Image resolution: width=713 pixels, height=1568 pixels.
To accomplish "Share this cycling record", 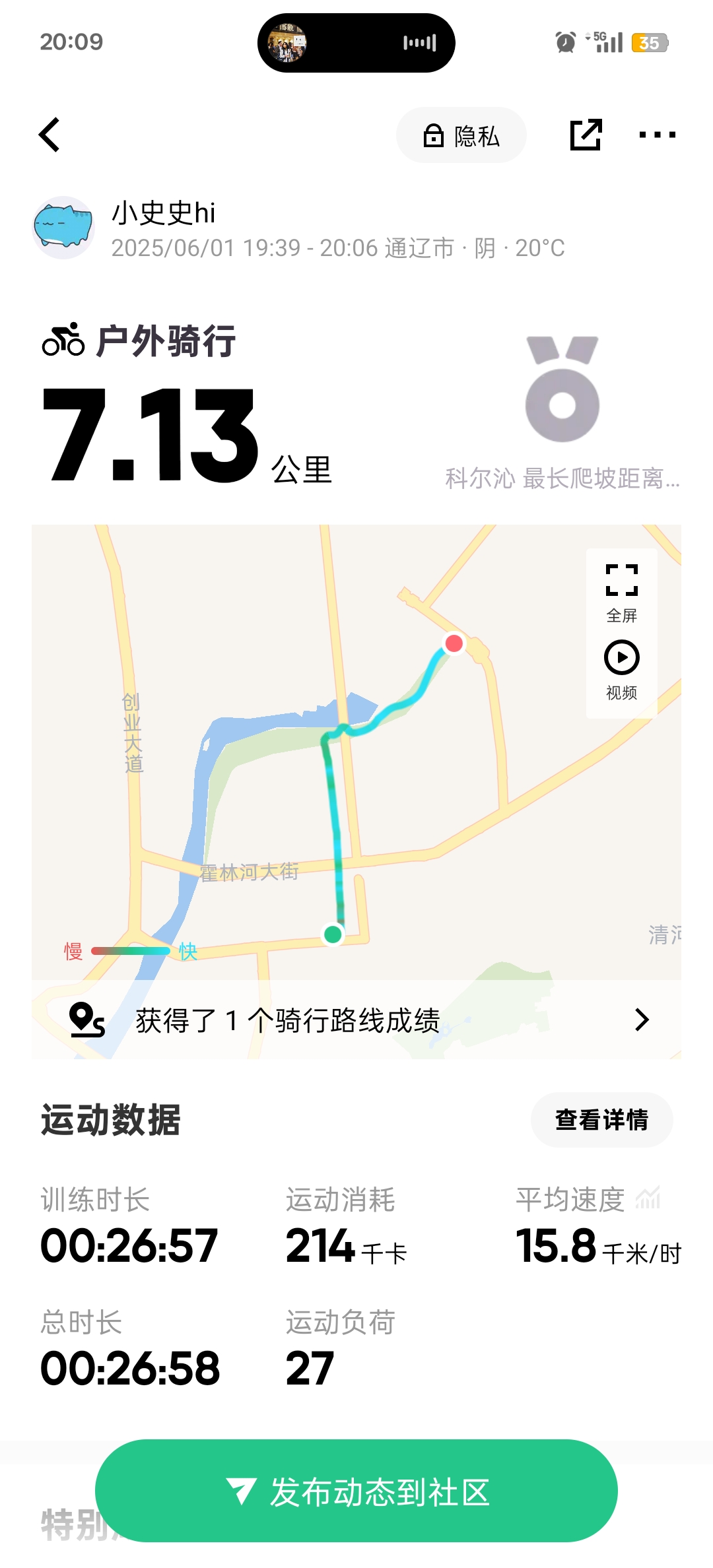I will tap(586, 135).
